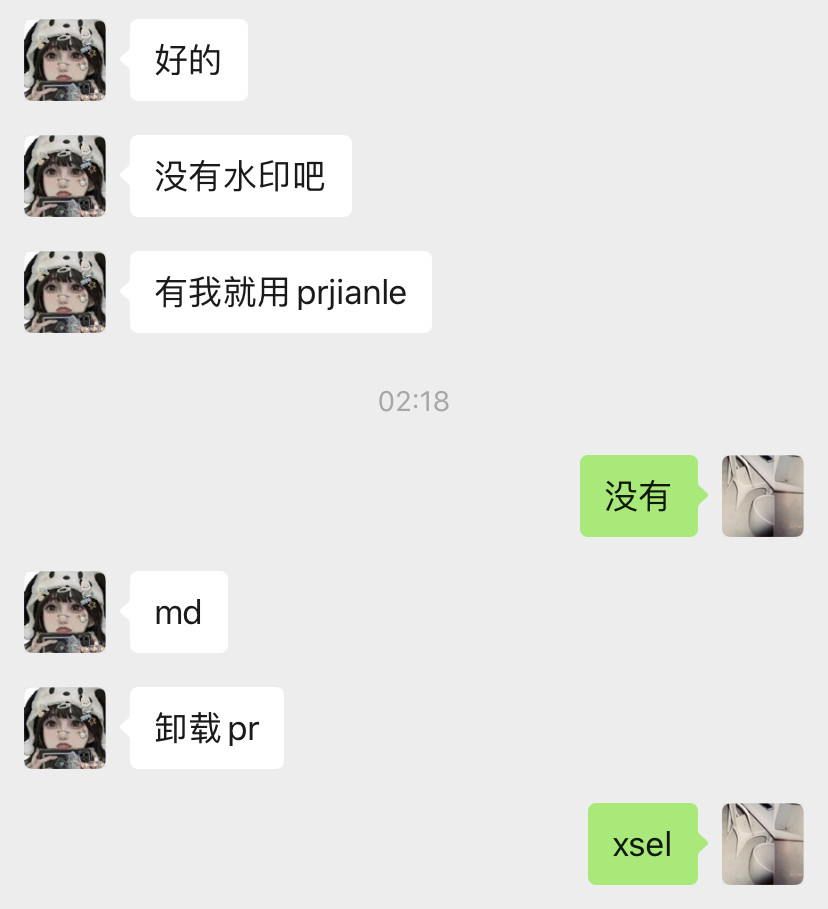The width and height of the screenshot is (828, 909).
Task: Open sender's avatar beside the "好的" message
Action: click(65, 60)
